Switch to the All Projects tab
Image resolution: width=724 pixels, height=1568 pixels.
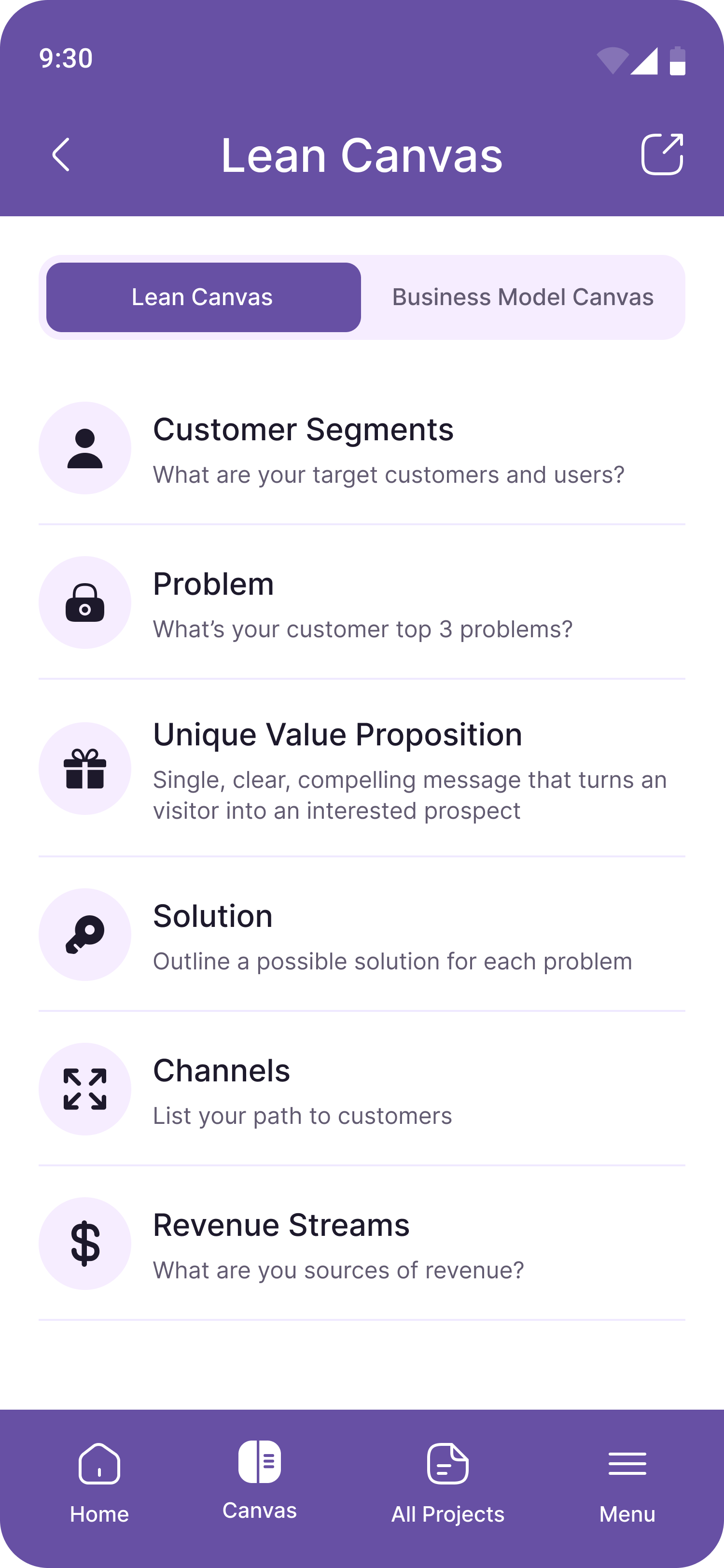448,1482
